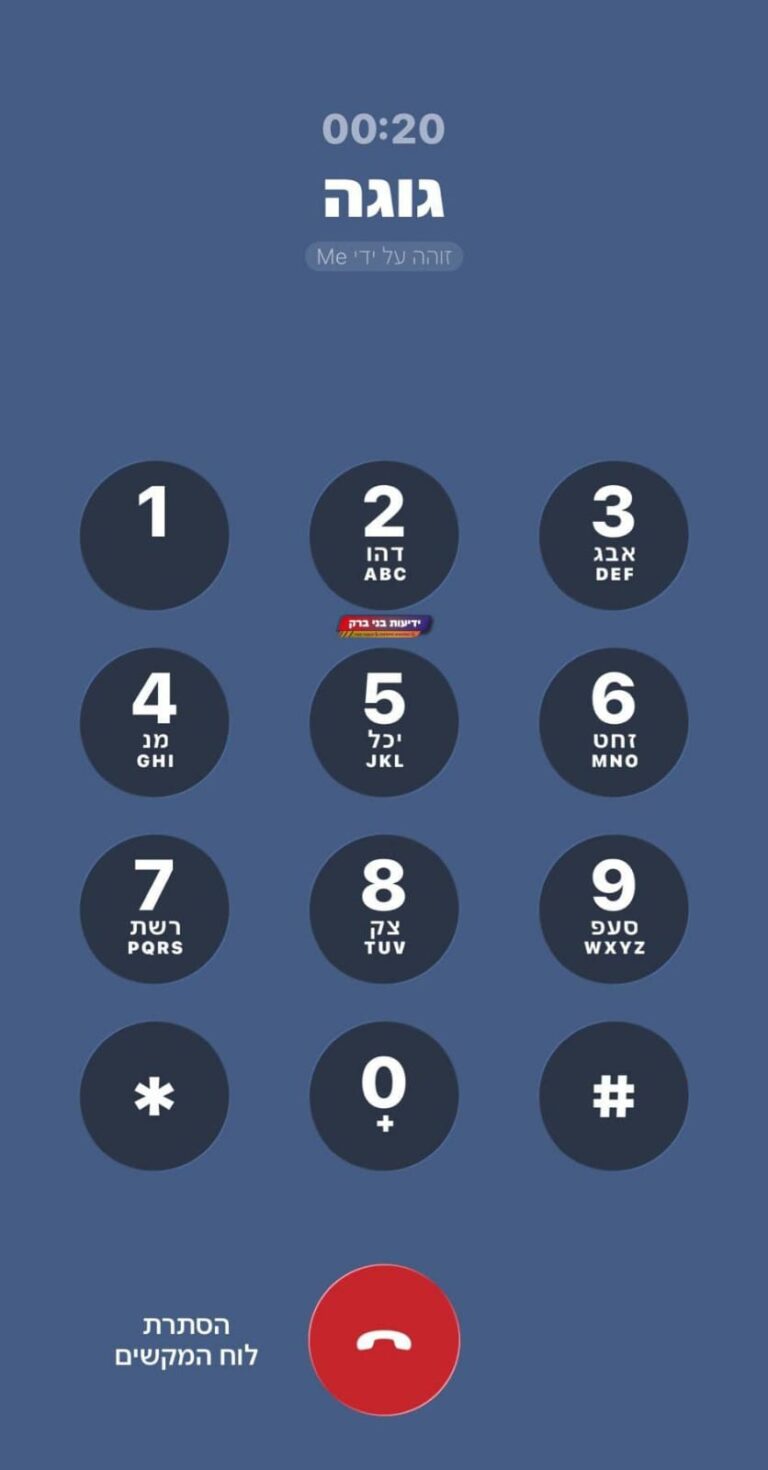
Task: Enter 0 plus key
Action: click(384, 1096)
